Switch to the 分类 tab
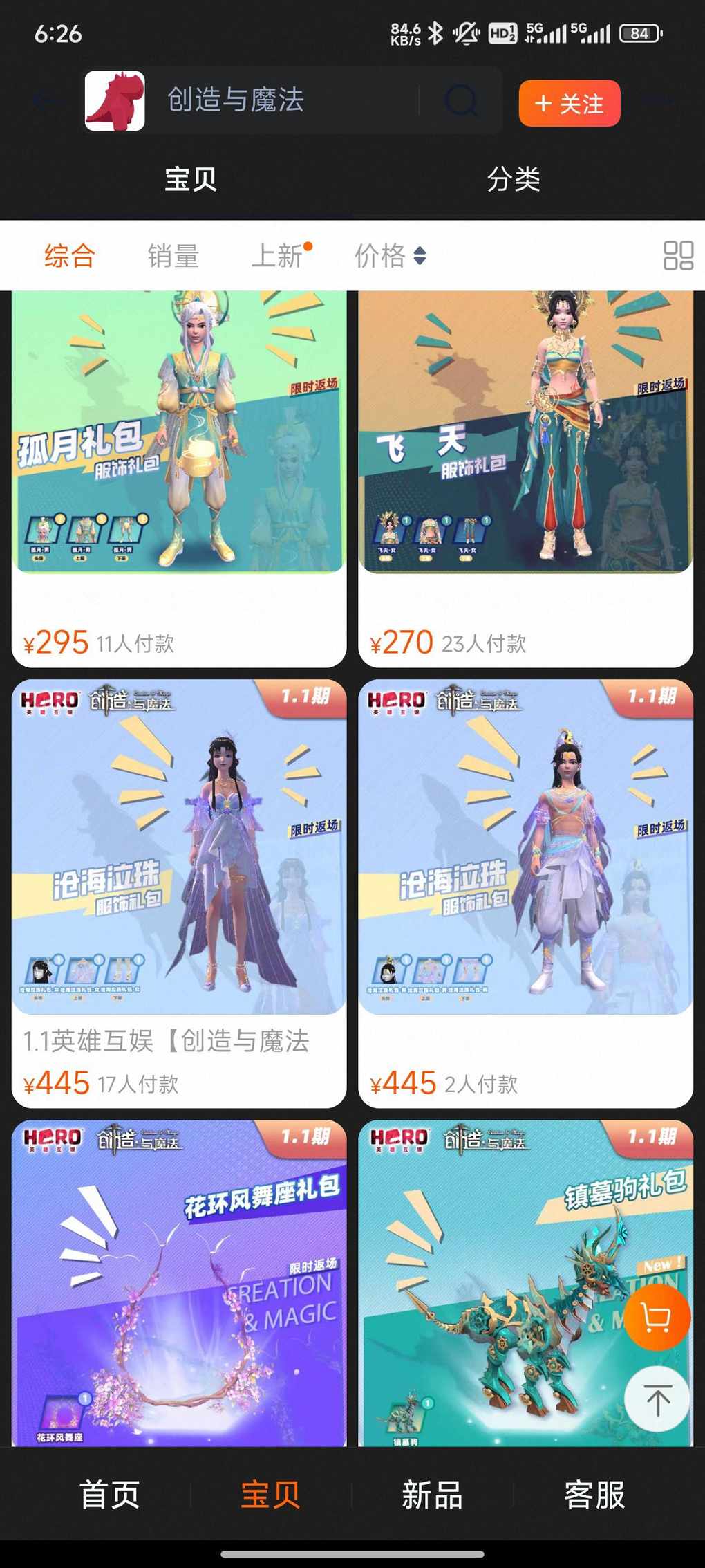This screenshot has width=705, height=1568. coord(513,179)
